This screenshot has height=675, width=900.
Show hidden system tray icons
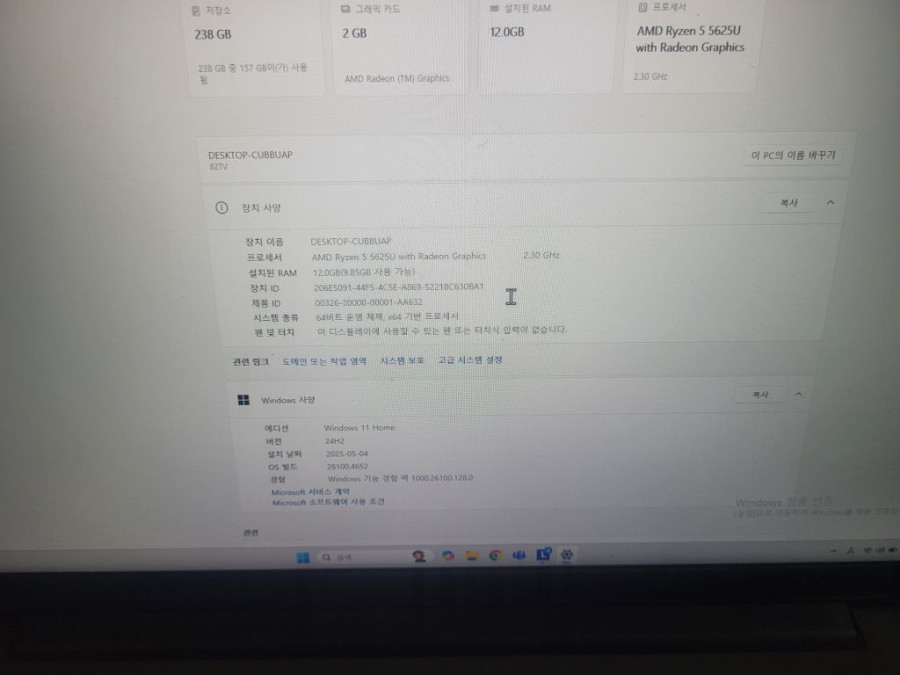[x=833, y=551]
